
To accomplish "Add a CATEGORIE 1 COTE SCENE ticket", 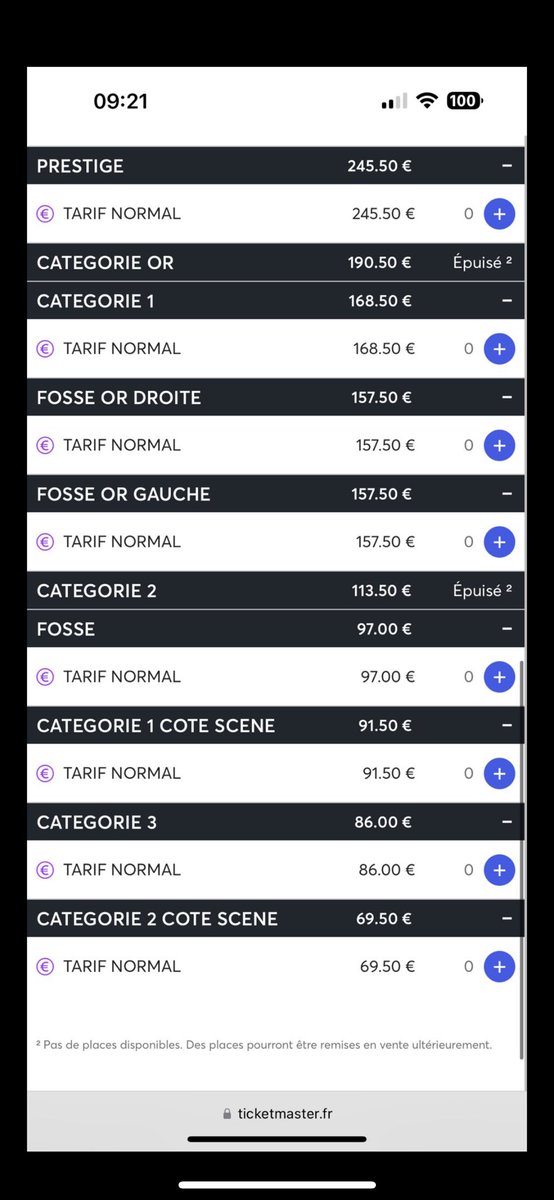I will [x=499, y=773].
